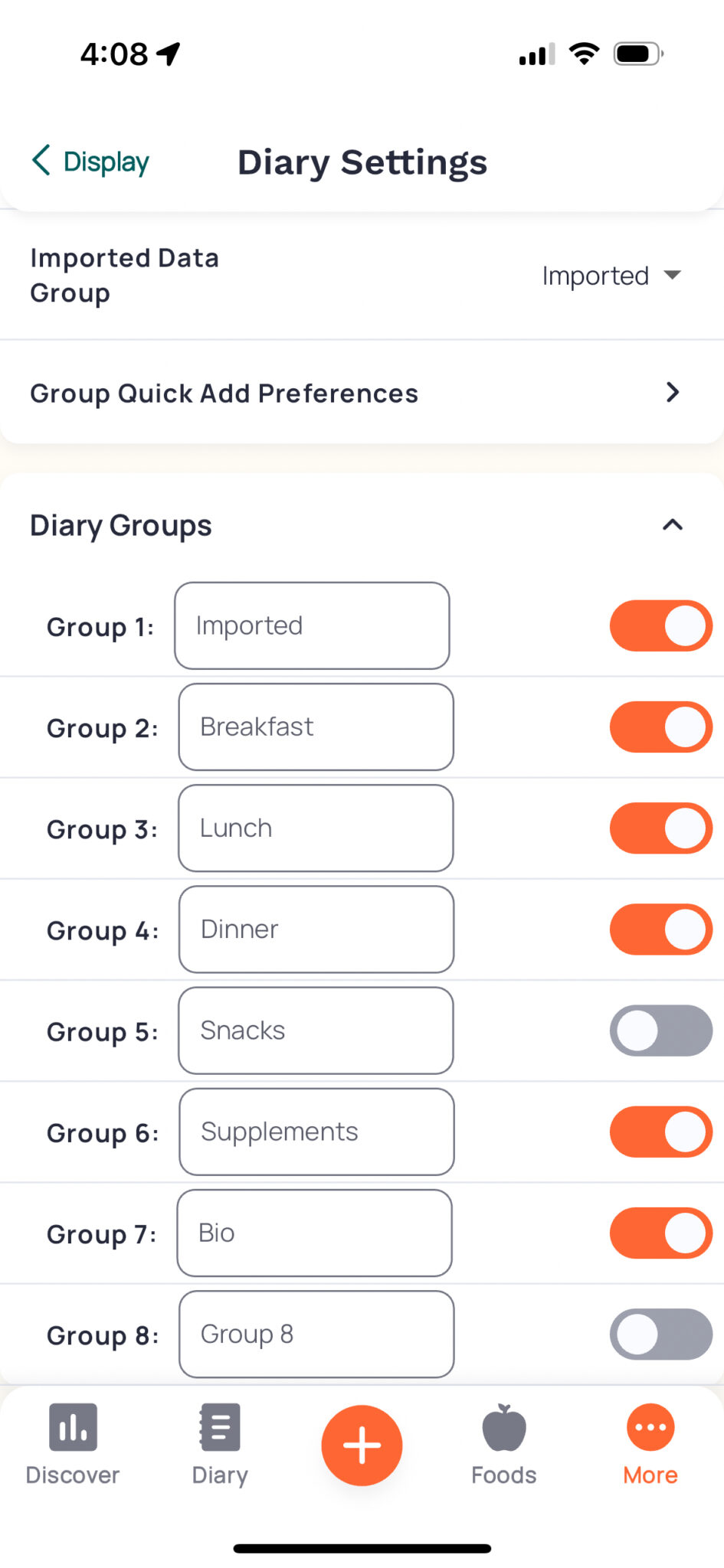Tap the Discover bar-chart icon
The width and height of the screenshot is (724, 1568).
pos(73,1427)
